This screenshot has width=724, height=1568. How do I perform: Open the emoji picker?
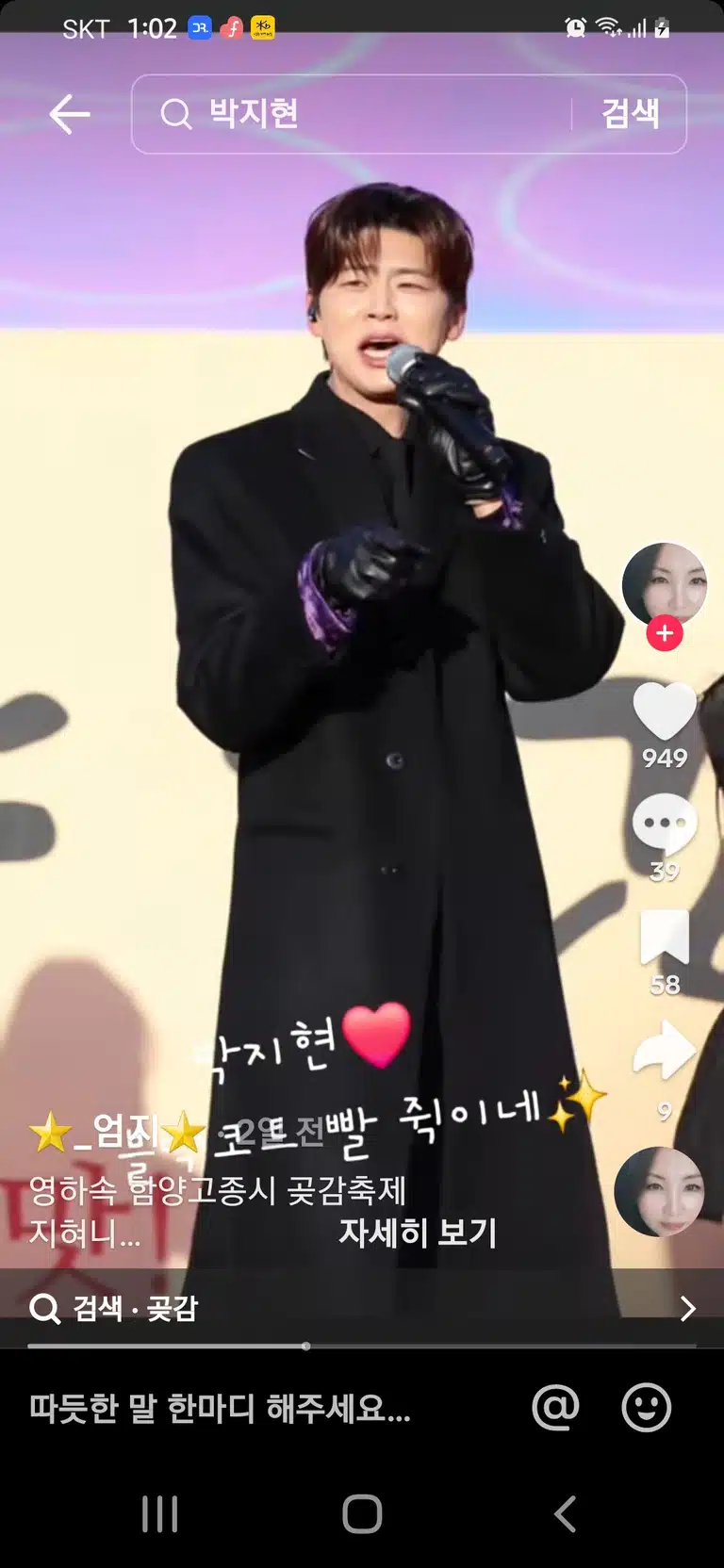click(x=647, y=1408)
